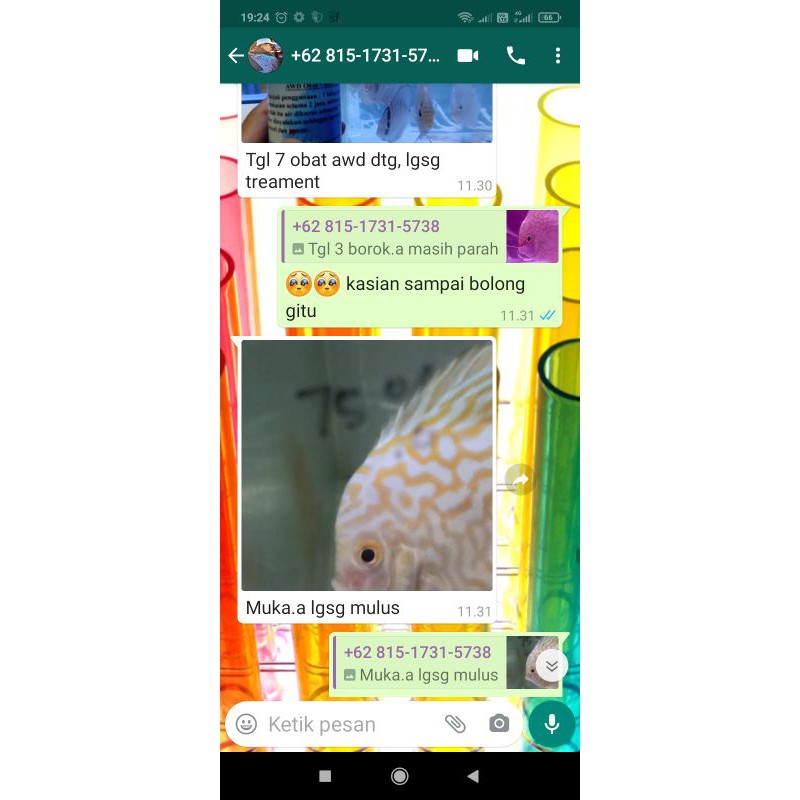
Task: Jump to the latest messages
Action: tap(551, 665)
